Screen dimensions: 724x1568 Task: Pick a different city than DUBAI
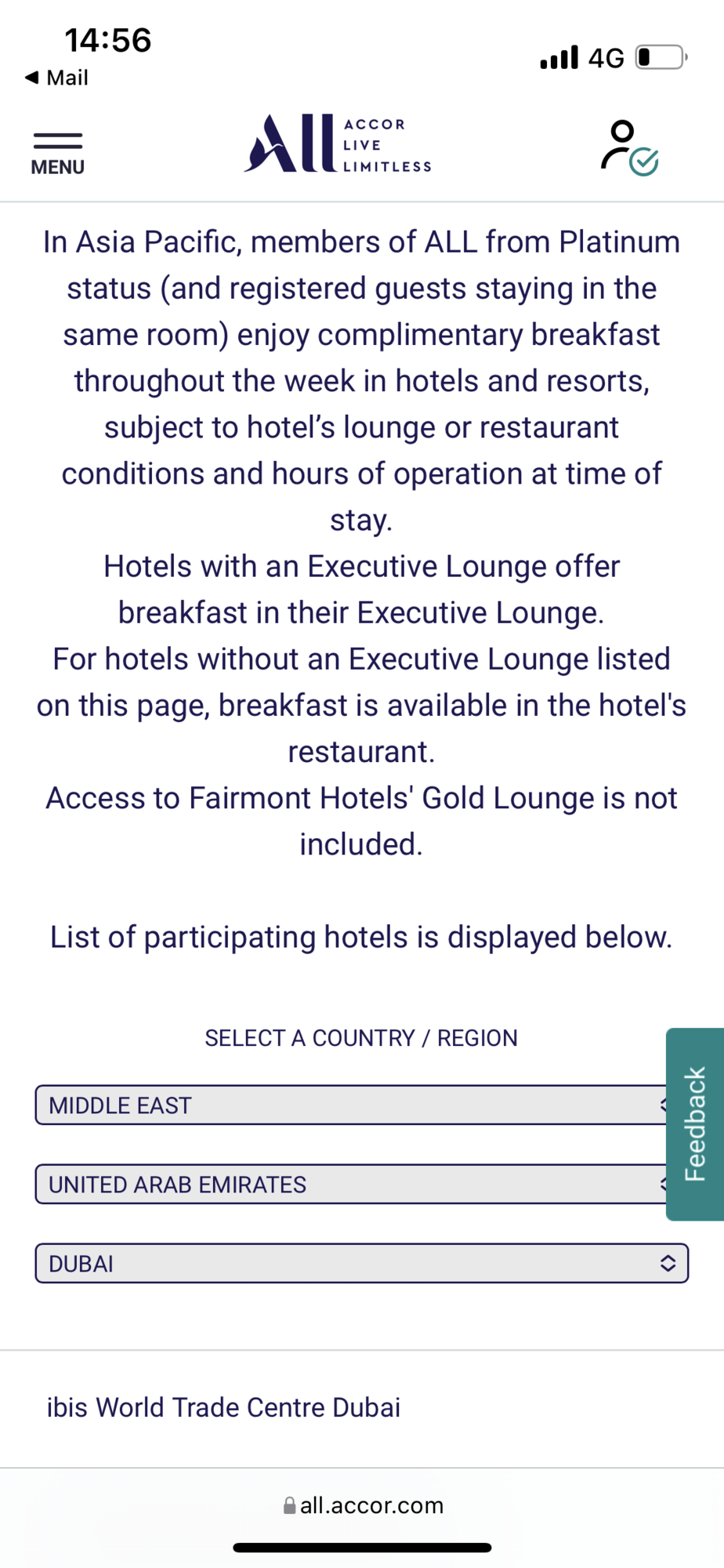coord(361,1263)
